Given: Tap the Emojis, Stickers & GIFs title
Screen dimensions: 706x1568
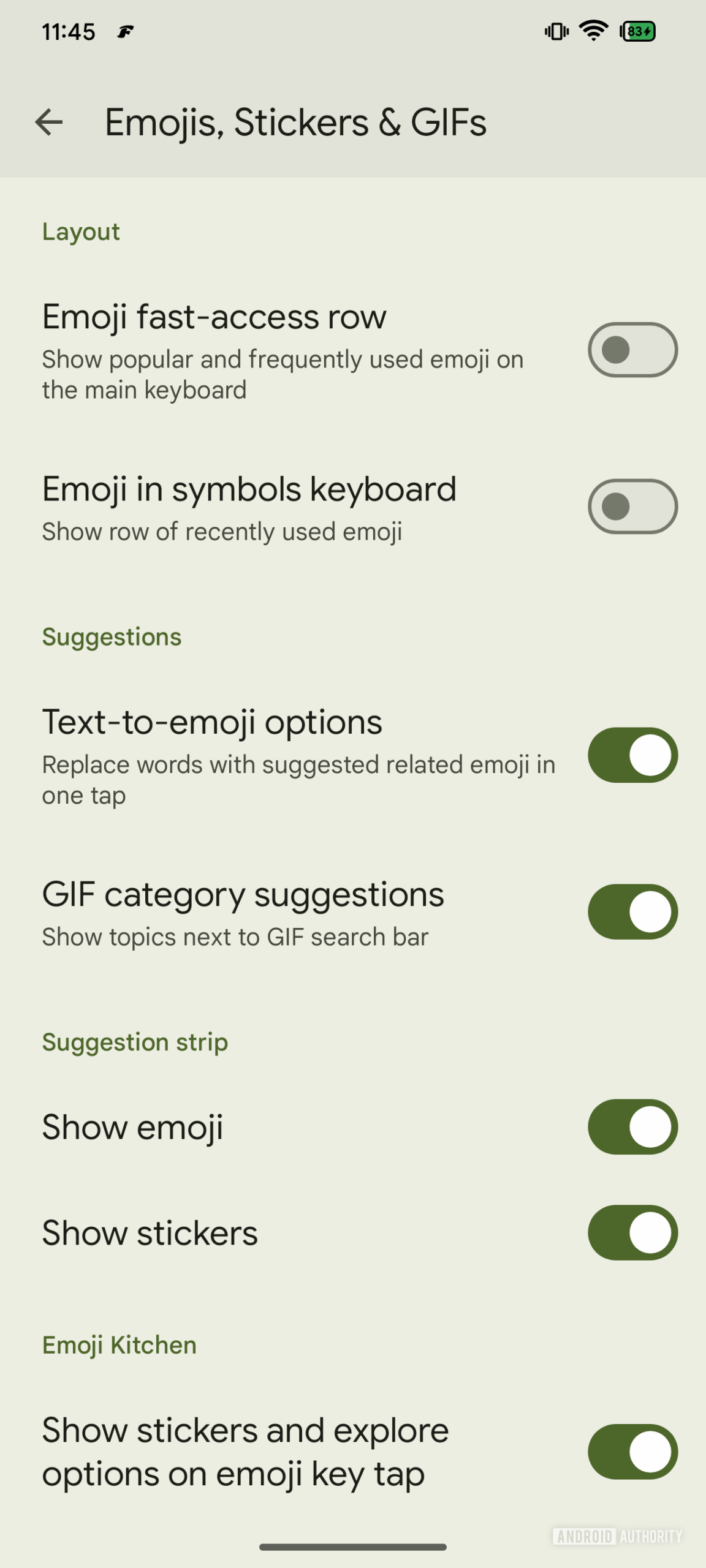Looking at the screenshot, I should click(x=296, y=122).
